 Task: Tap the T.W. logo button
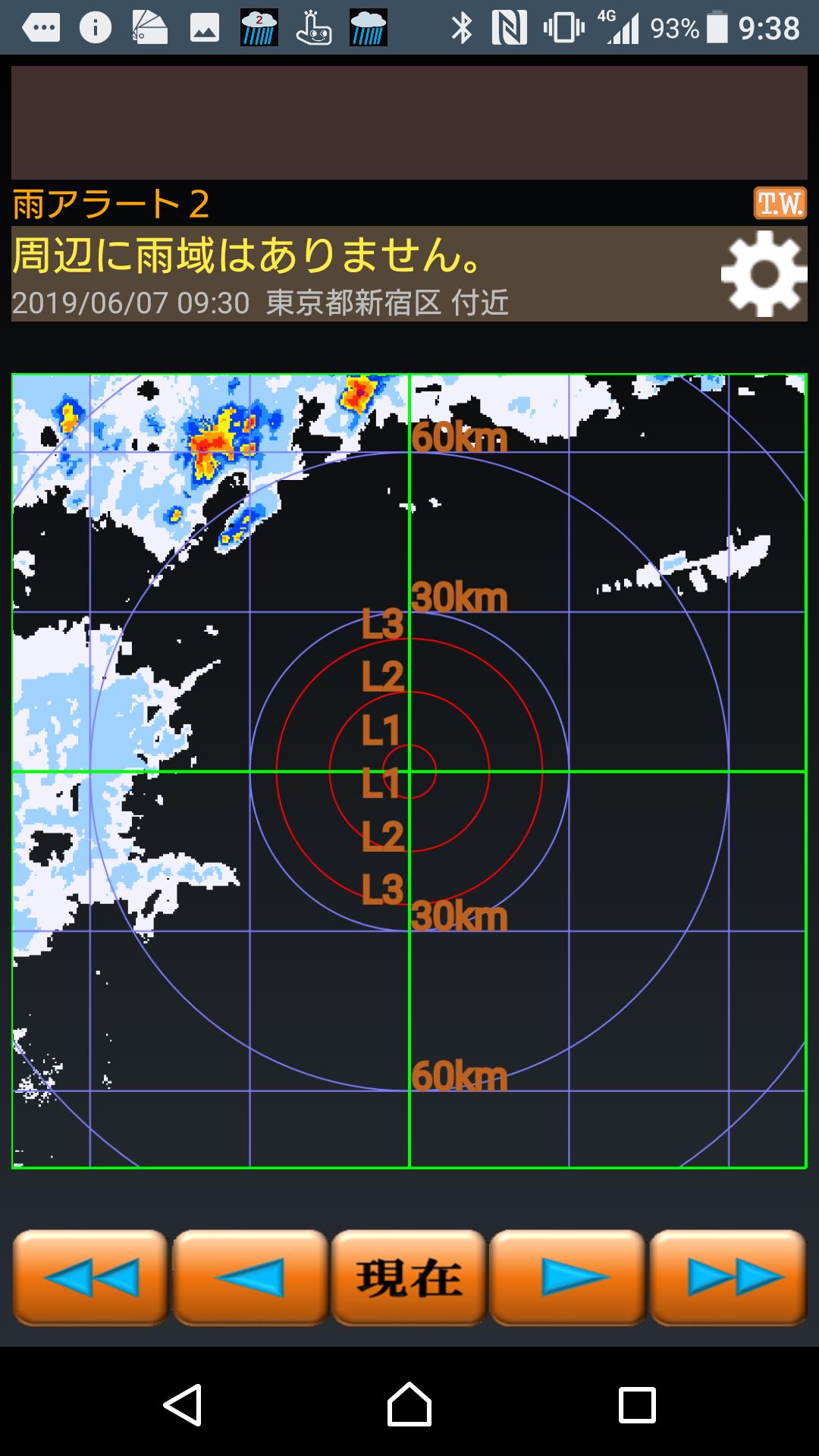(x=780, y=203)
